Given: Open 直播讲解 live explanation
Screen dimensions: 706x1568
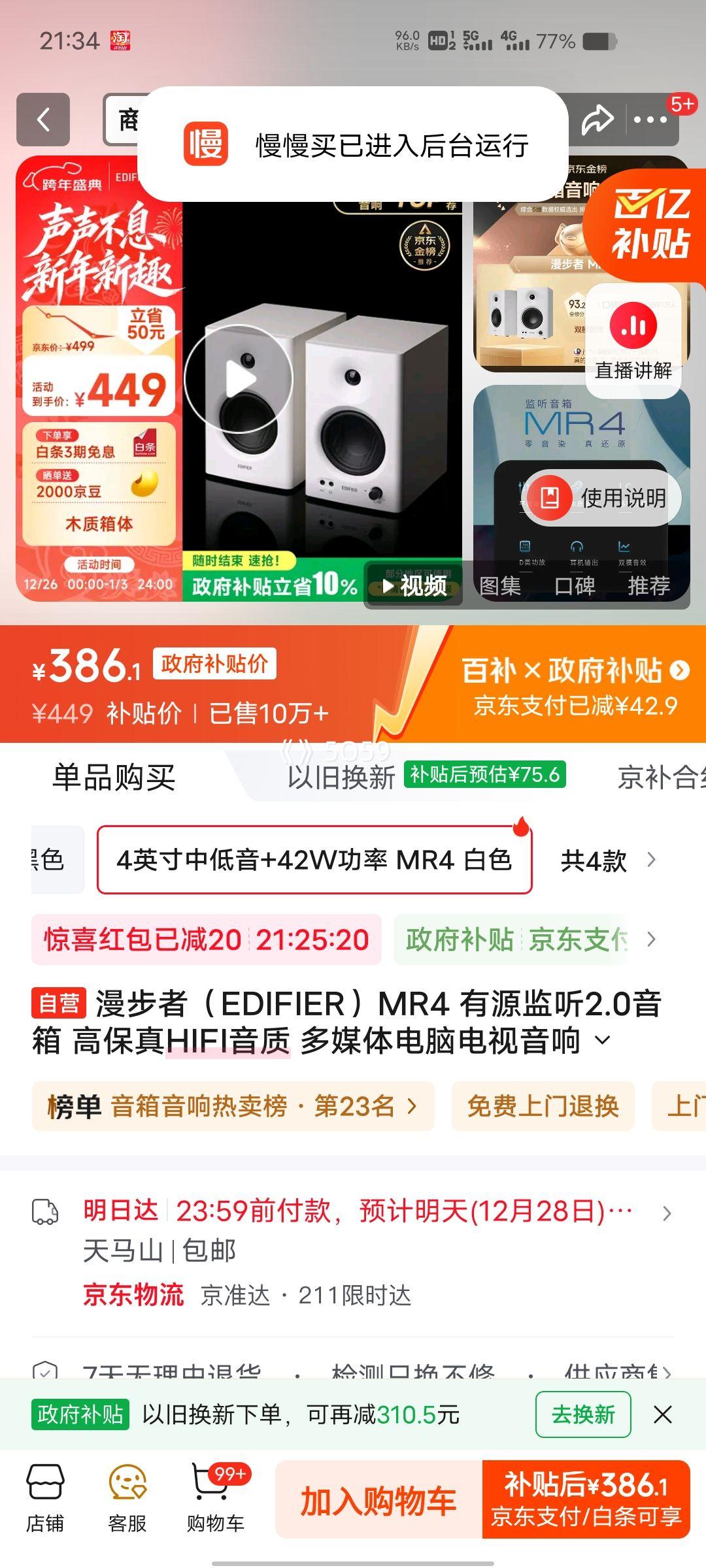Looking at the screenshot, I should click(631, 340).
